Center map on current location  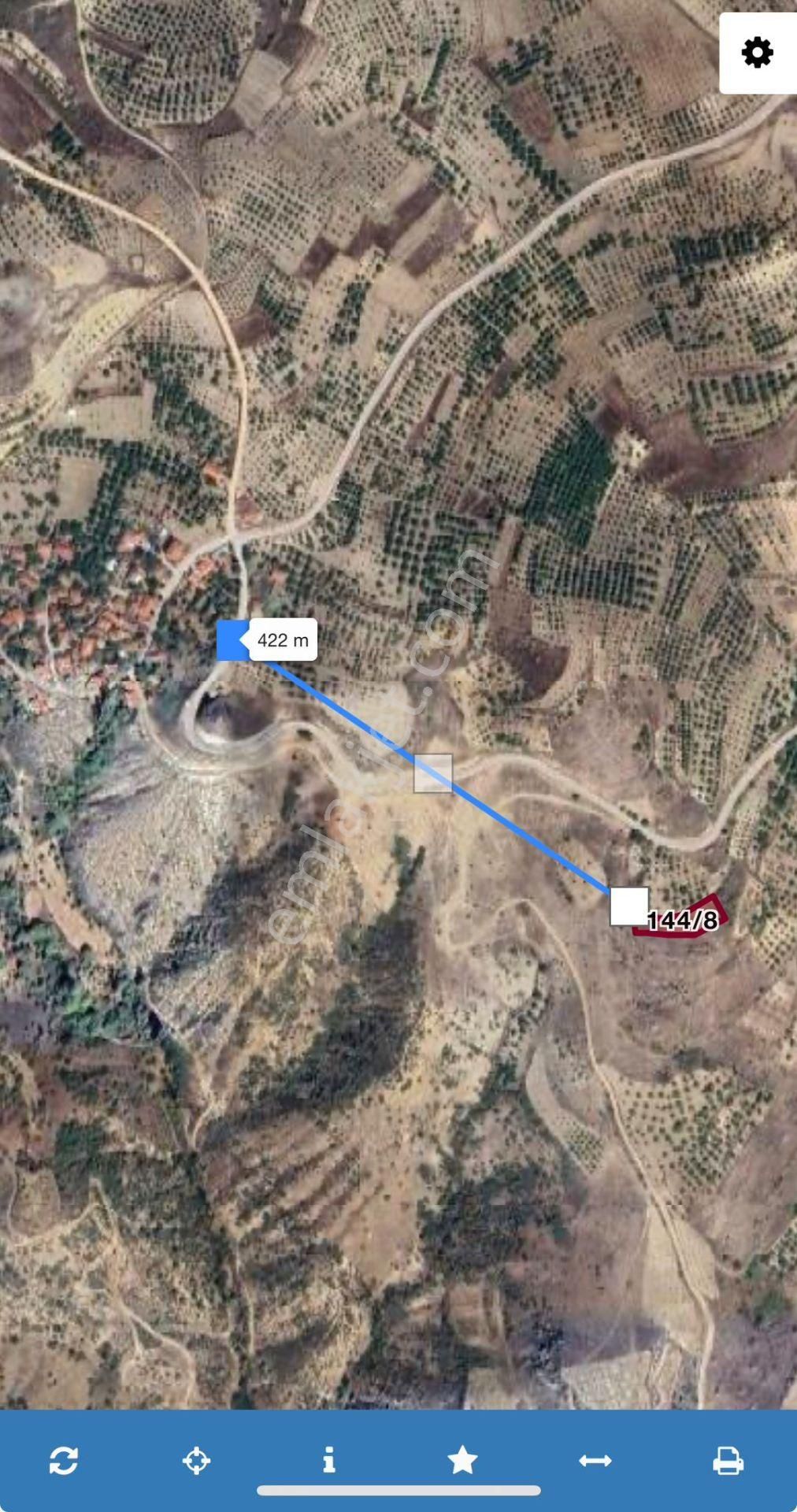[196, 1460]
